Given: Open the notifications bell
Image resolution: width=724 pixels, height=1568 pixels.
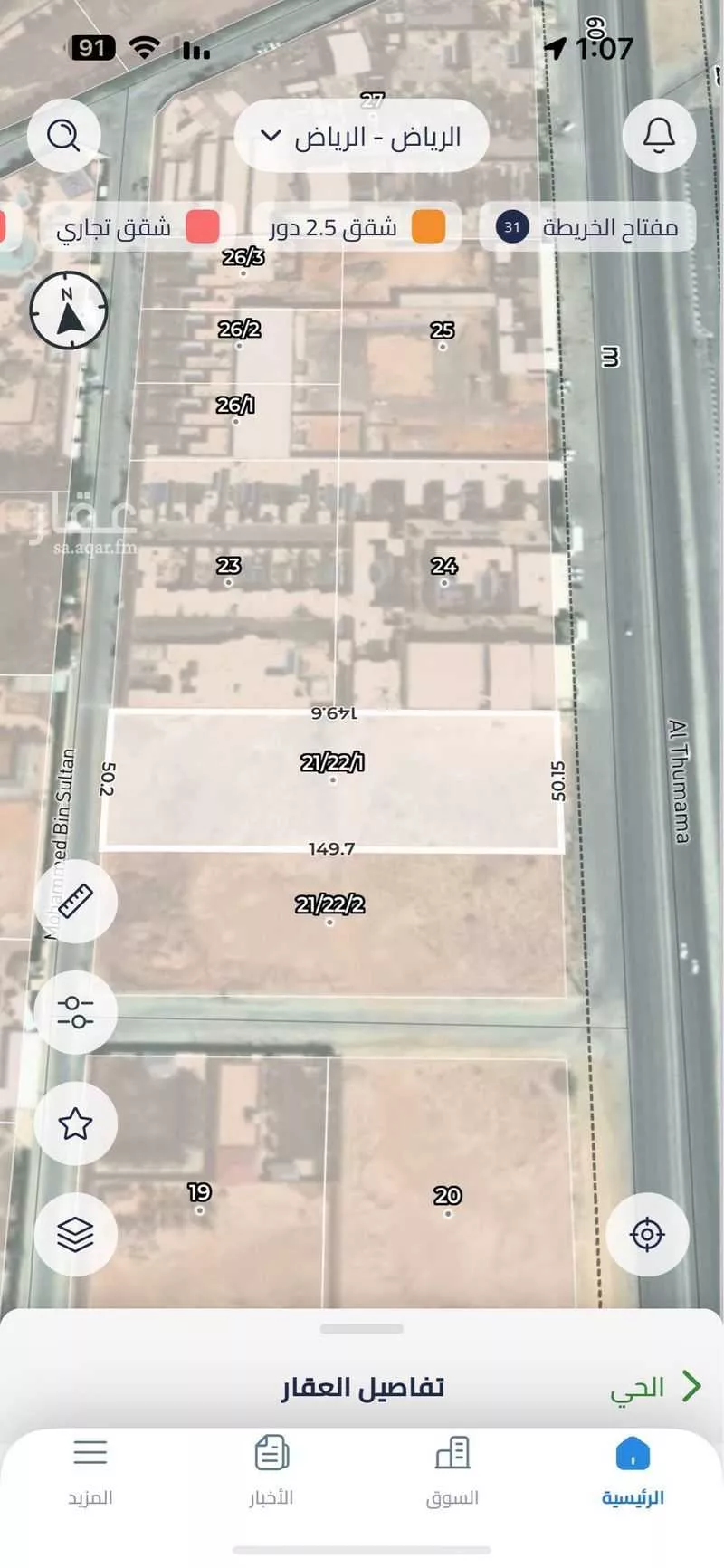Looking at the screenshot, I should 659,137.
